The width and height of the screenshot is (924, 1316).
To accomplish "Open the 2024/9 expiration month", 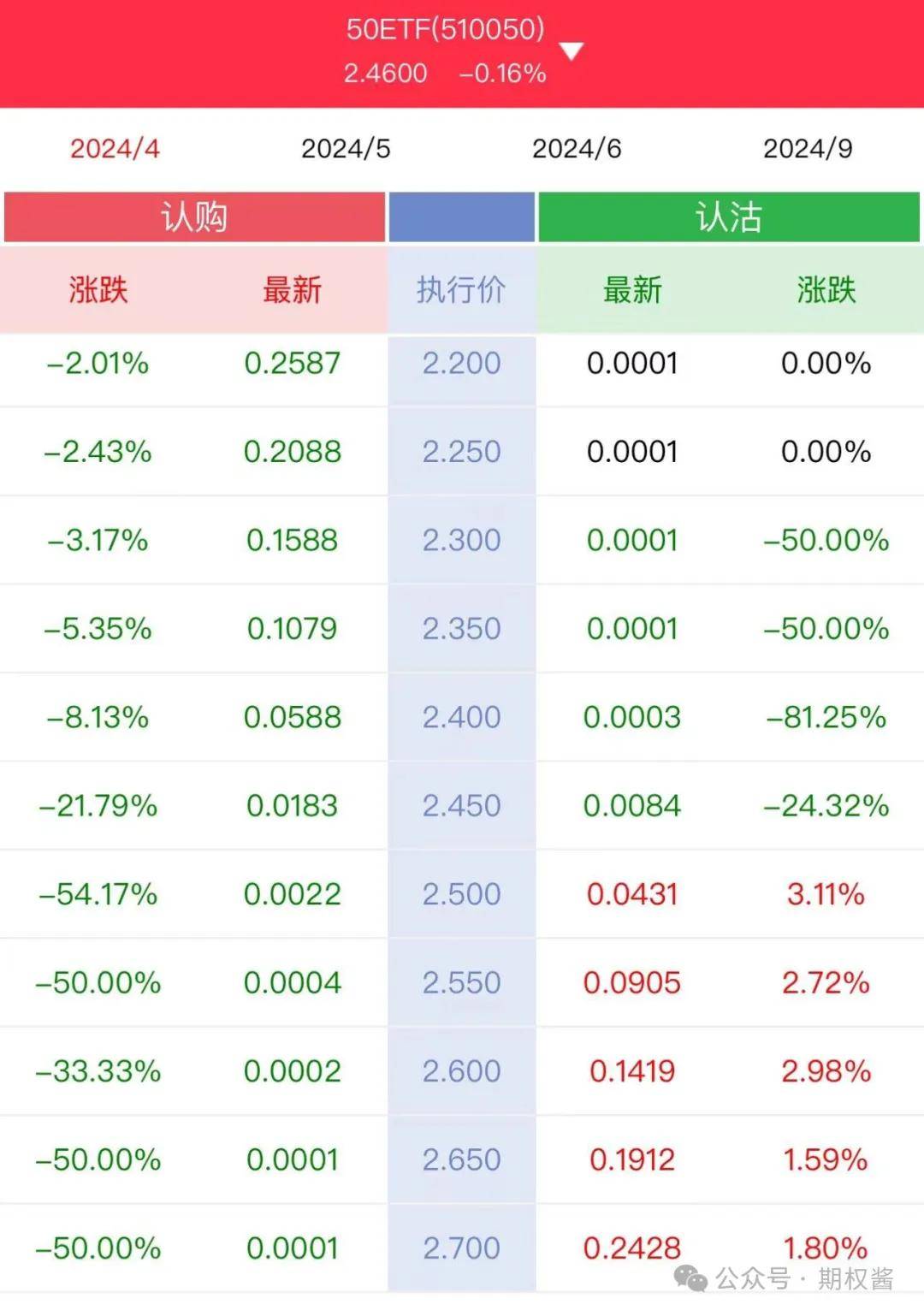I will [807, 147].
